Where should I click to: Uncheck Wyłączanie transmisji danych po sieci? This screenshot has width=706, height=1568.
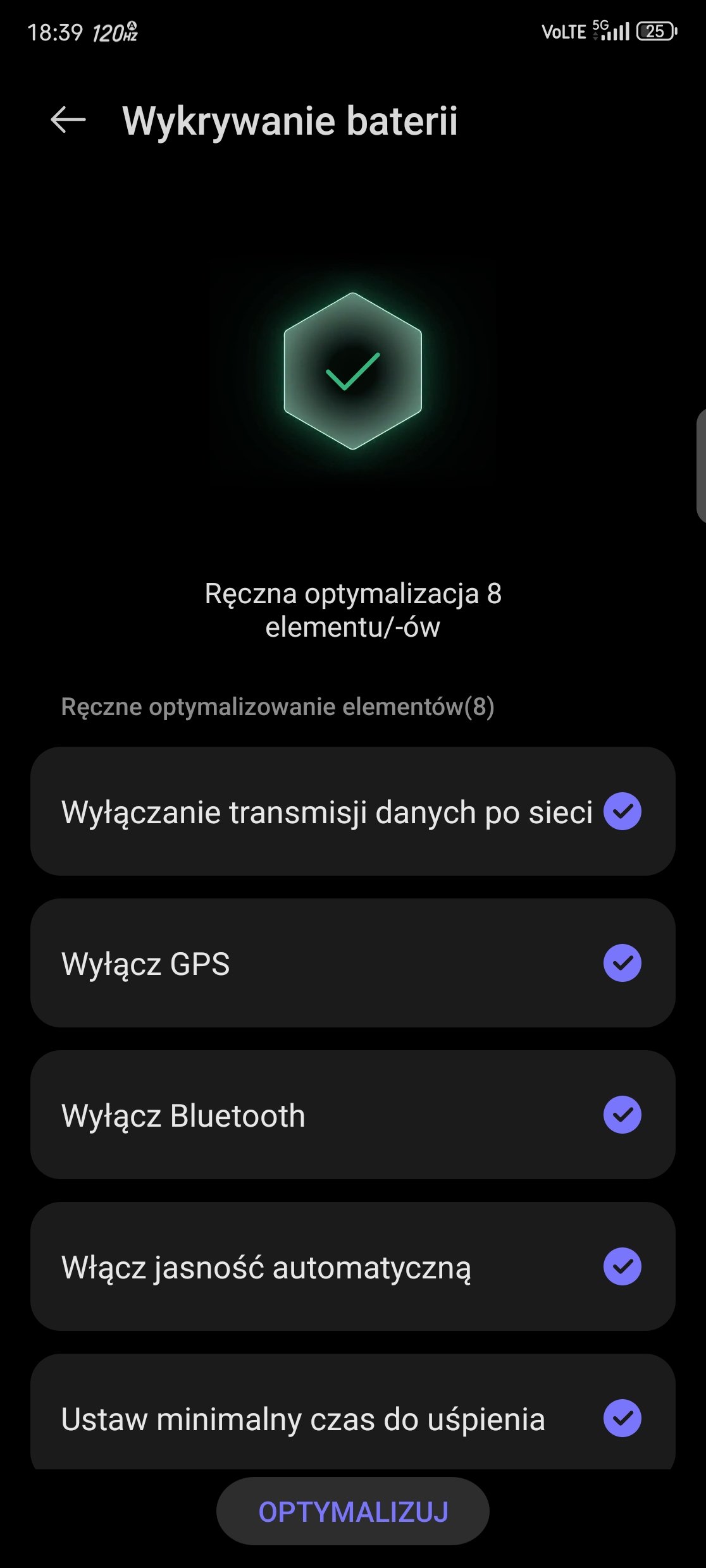click(x=622, y=811)
